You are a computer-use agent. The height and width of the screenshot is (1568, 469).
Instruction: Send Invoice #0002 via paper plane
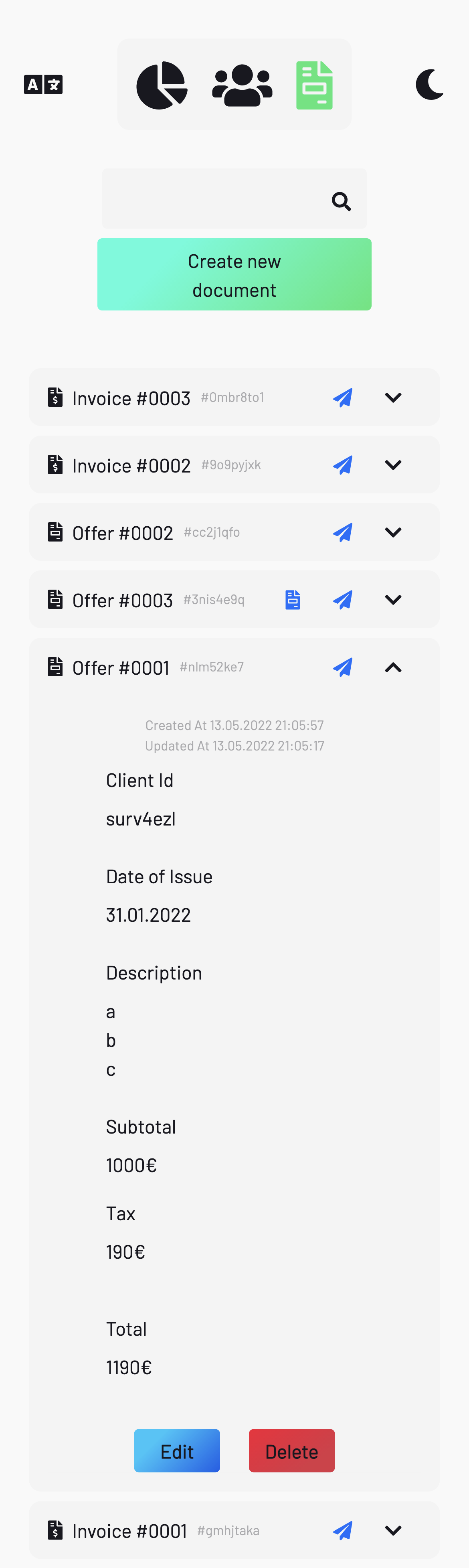pyautogui.click(x=343, y=465)
